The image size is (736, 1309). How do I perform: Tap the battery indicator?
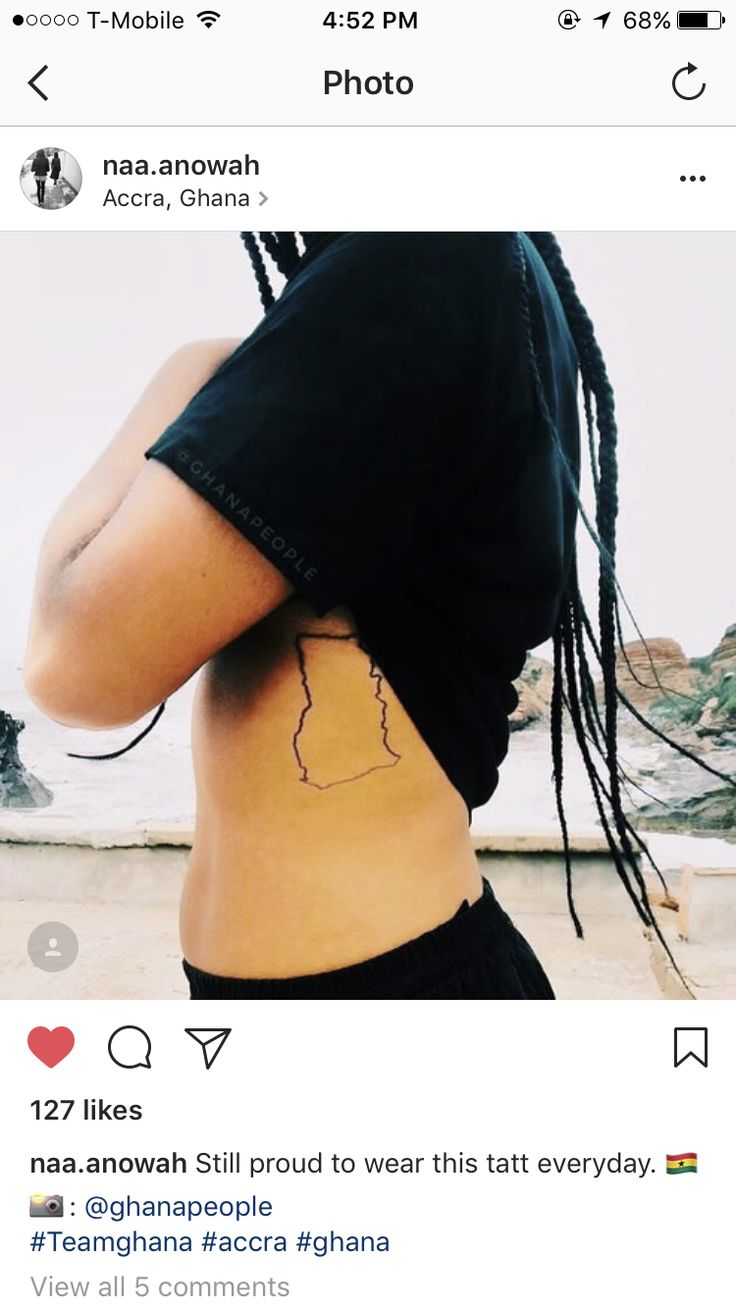coord(700,18)
